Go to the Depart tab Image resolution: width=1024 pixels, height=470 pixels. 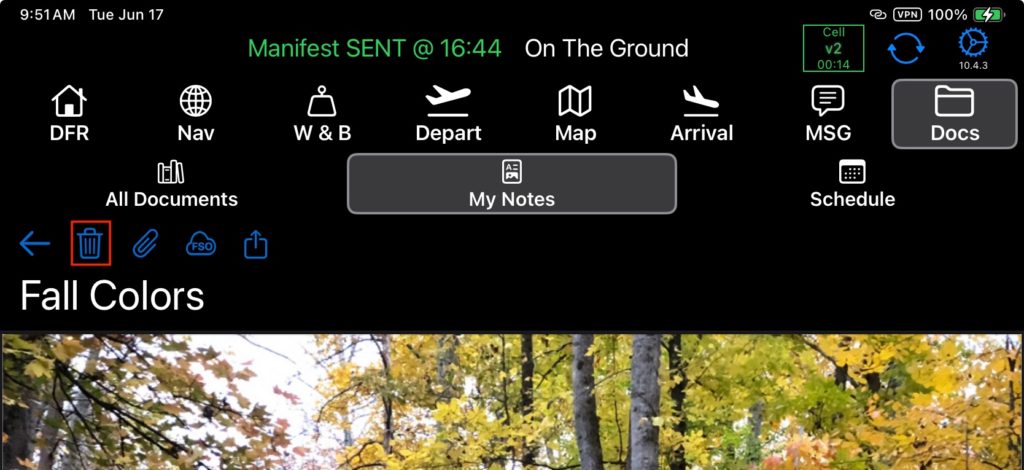coord(448,114)
